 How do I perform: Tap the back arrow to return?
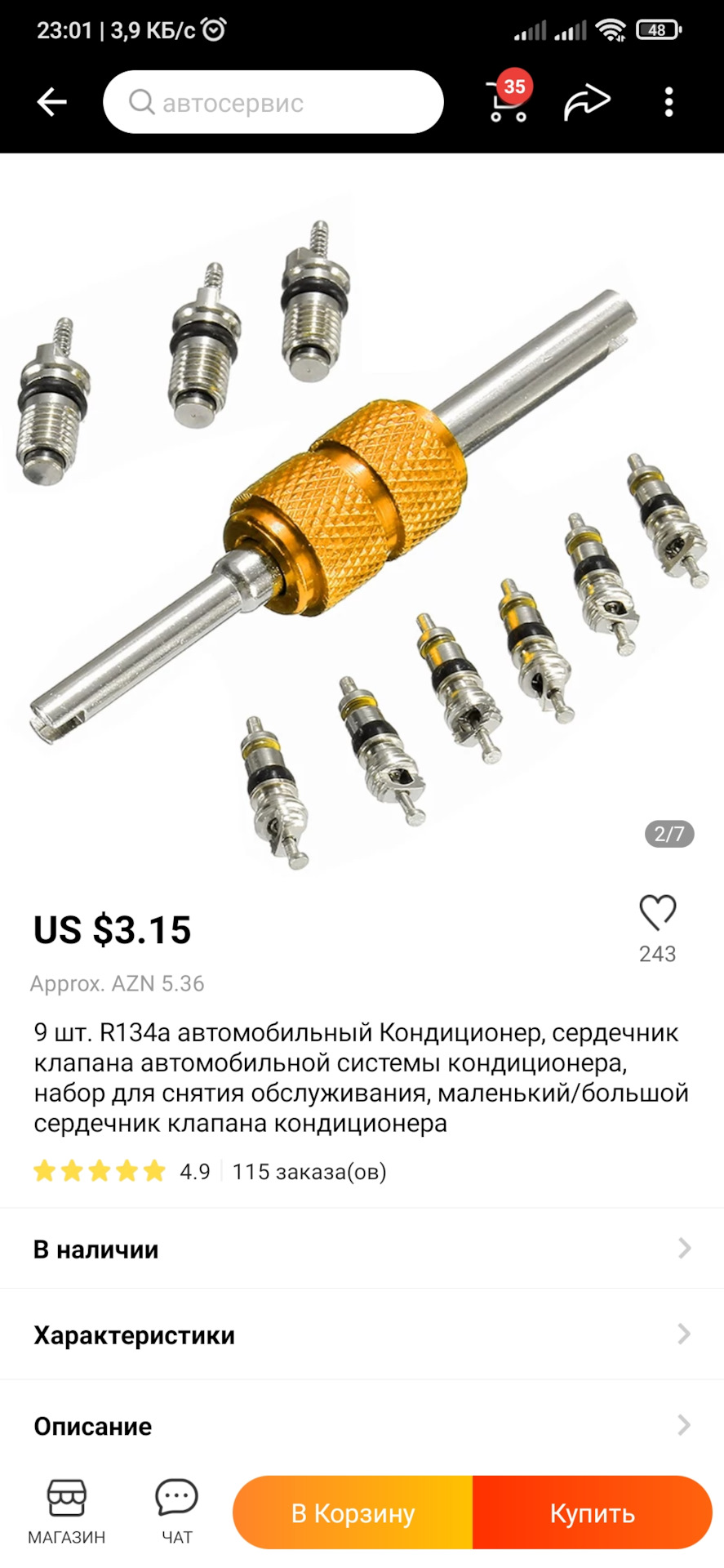(51, 100)
